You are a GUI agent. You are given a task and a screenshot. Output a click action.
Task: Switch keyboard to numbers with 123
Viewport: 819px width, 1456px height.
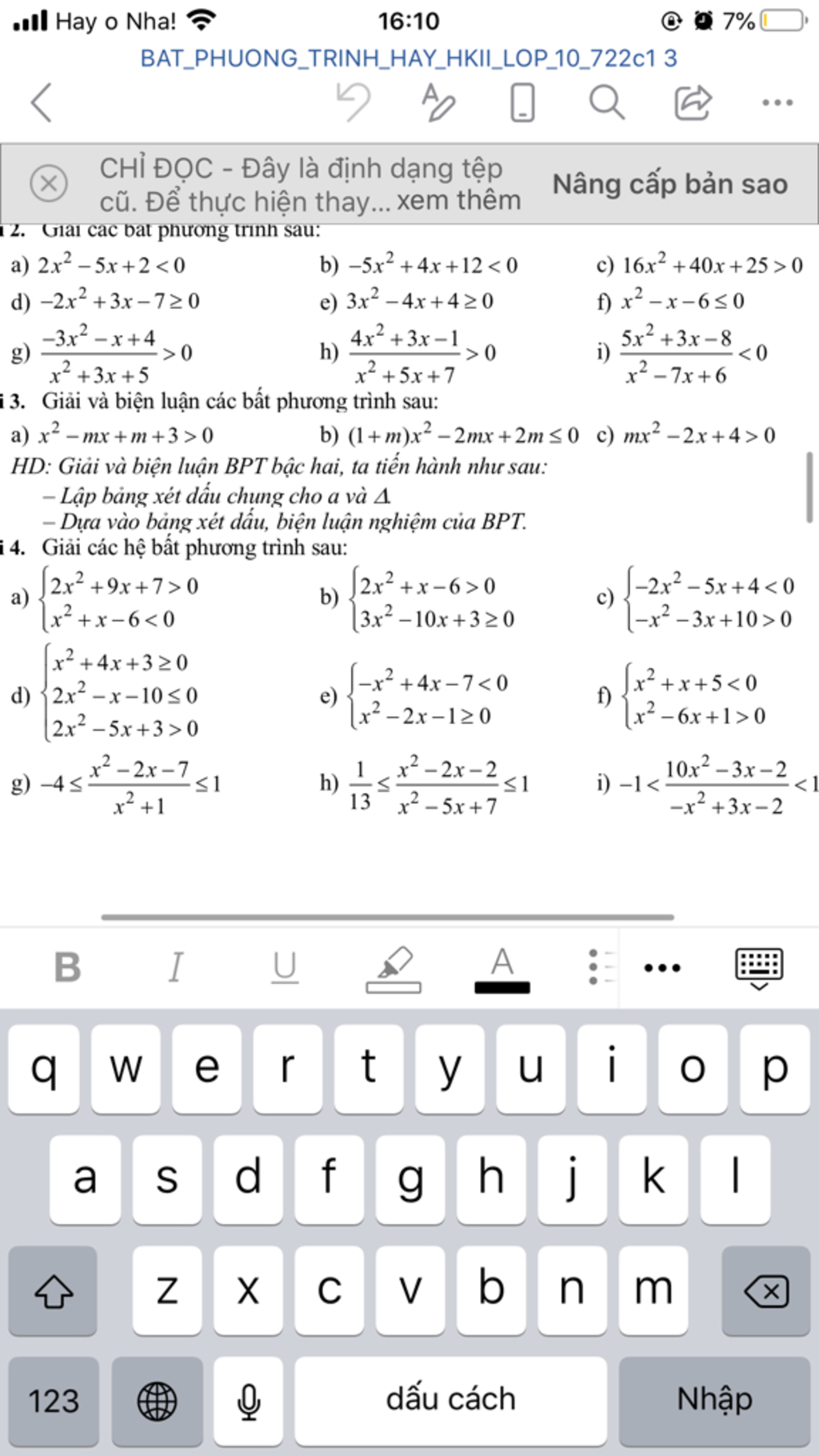54,1401
